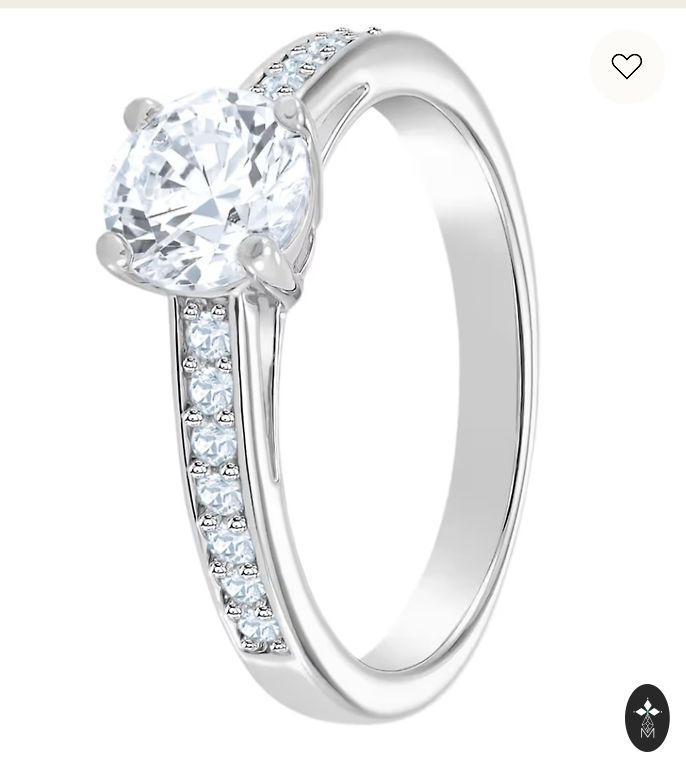Image resolution: width=686 pixels, height=768 pixels.
Task: Open the floating jewel assistant button
Action: click(647, 718)
